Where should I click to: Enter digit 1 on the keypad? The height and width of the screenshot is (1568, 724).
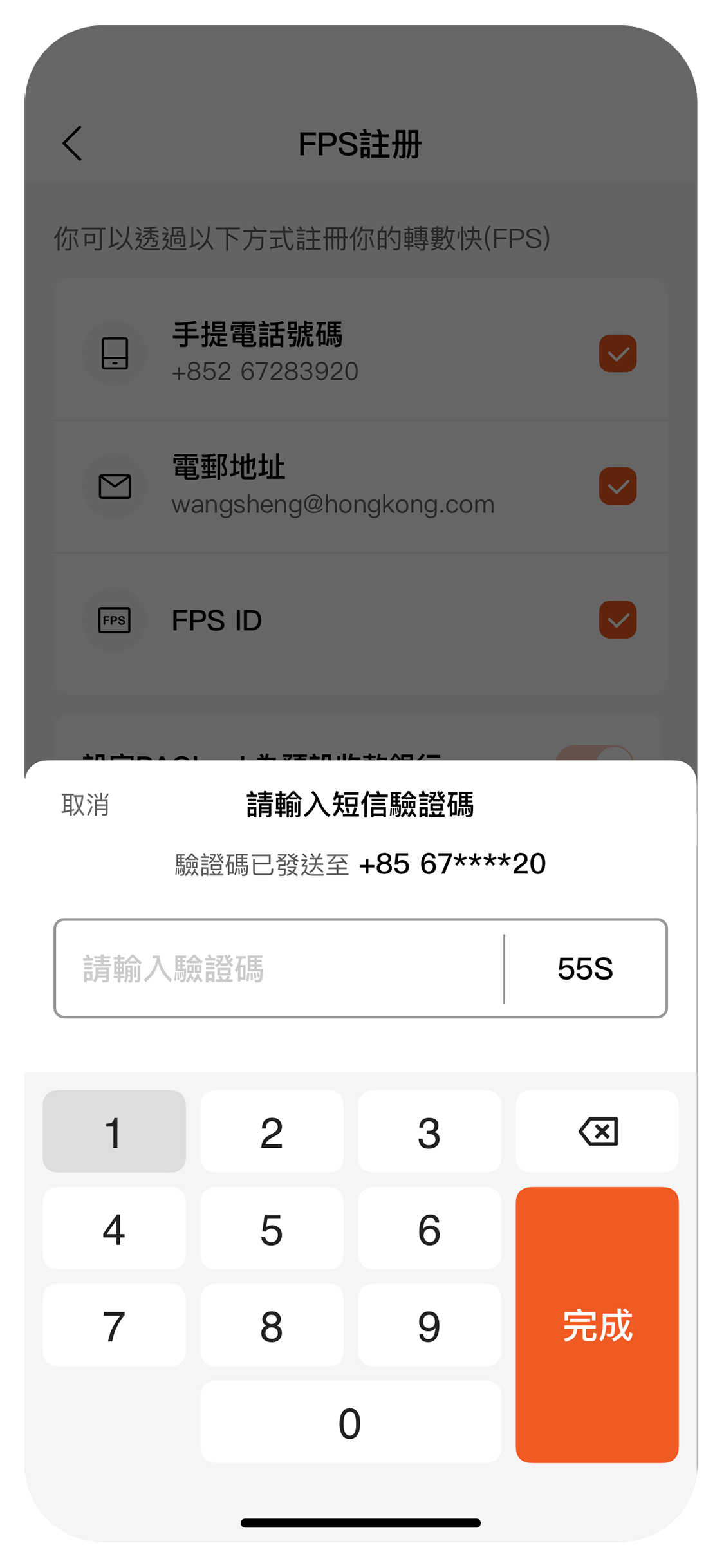[x=114, y=1132]
